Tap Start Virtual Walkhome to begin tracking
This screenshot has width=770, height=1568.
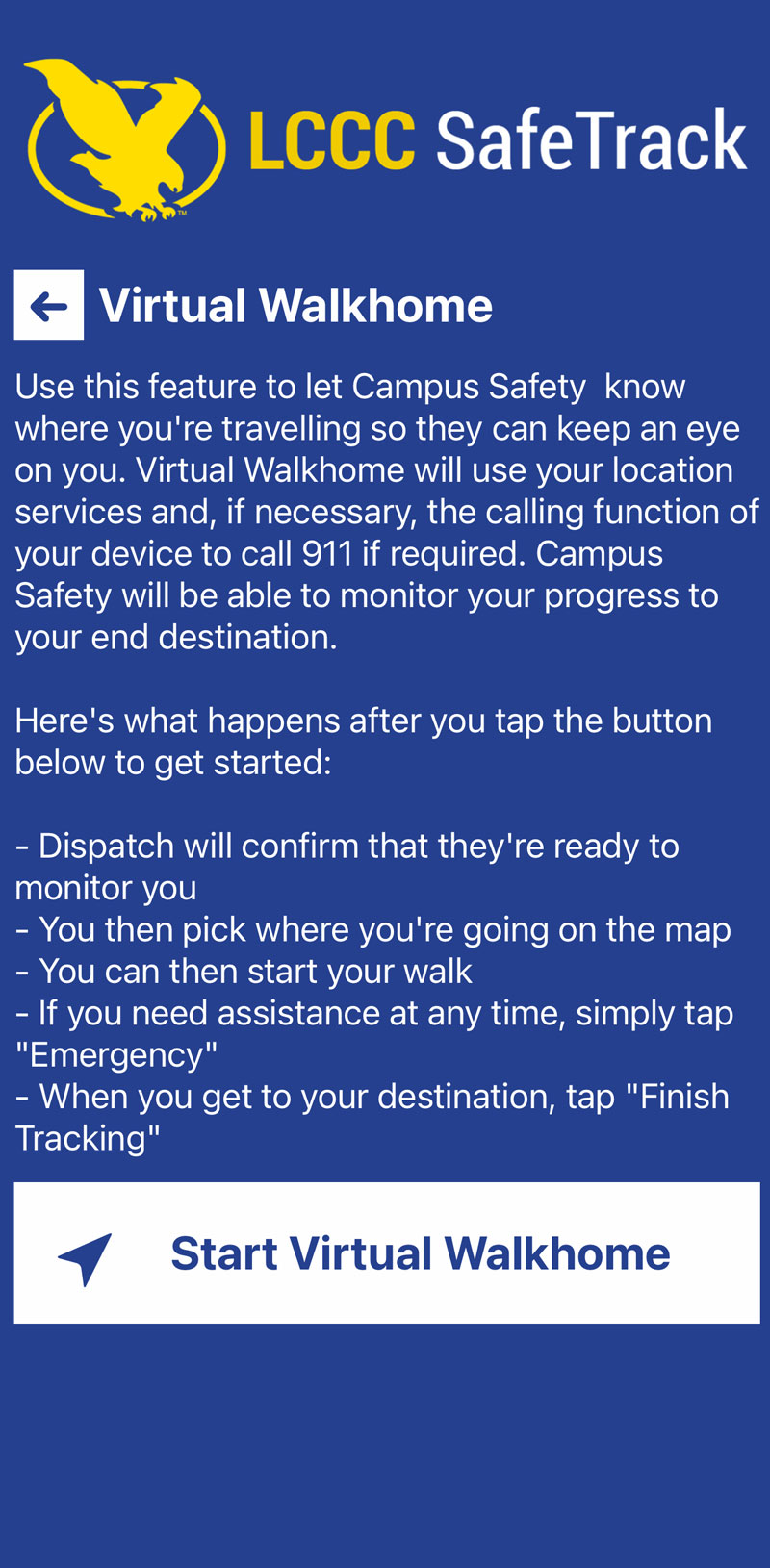coord(385,1252)
